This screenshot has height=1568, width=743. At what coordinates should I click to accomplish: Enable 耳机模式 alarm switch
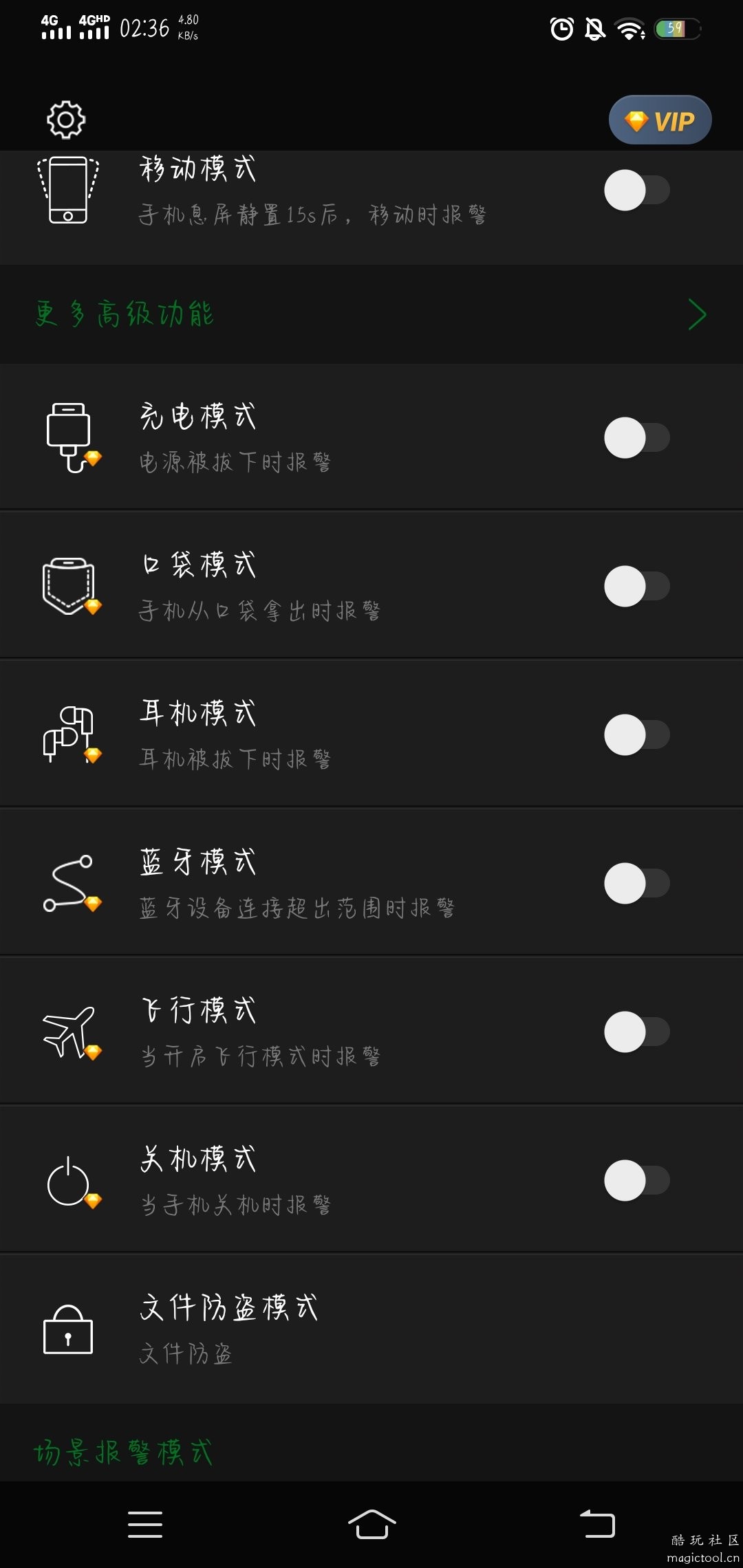click(x=636, y=735)
